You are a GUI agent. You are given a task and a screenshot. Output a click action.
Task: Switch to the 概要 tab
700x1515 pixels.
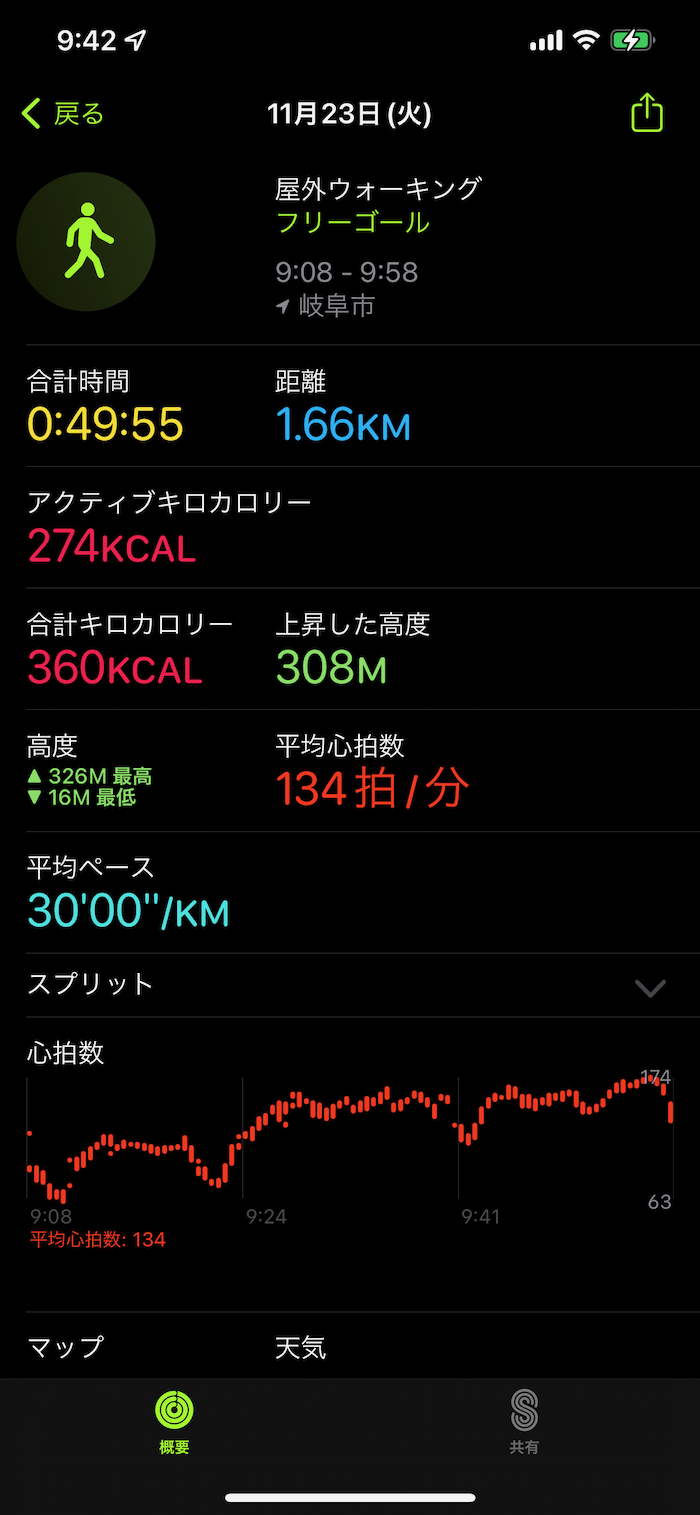click(x=174, y=1422)
